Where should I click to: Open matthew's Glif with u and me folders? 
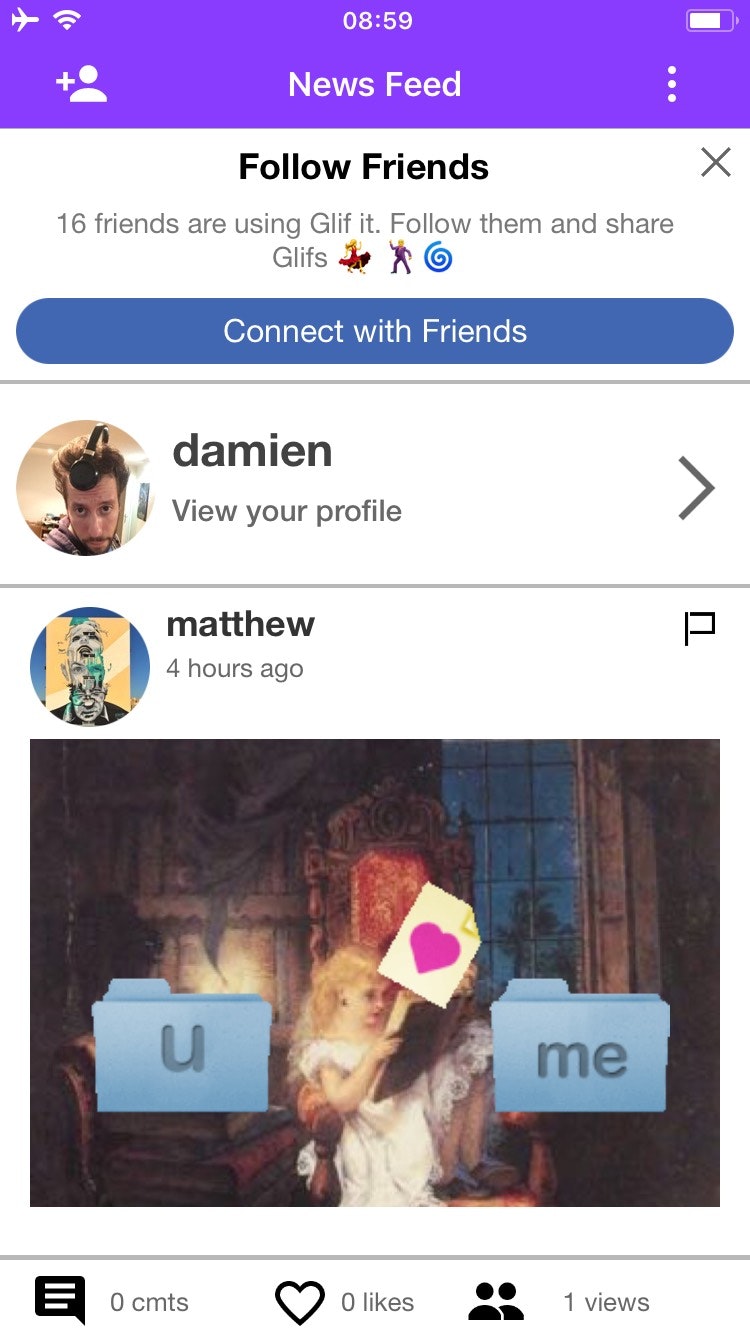pyautogui.click(x=375, y=972)
